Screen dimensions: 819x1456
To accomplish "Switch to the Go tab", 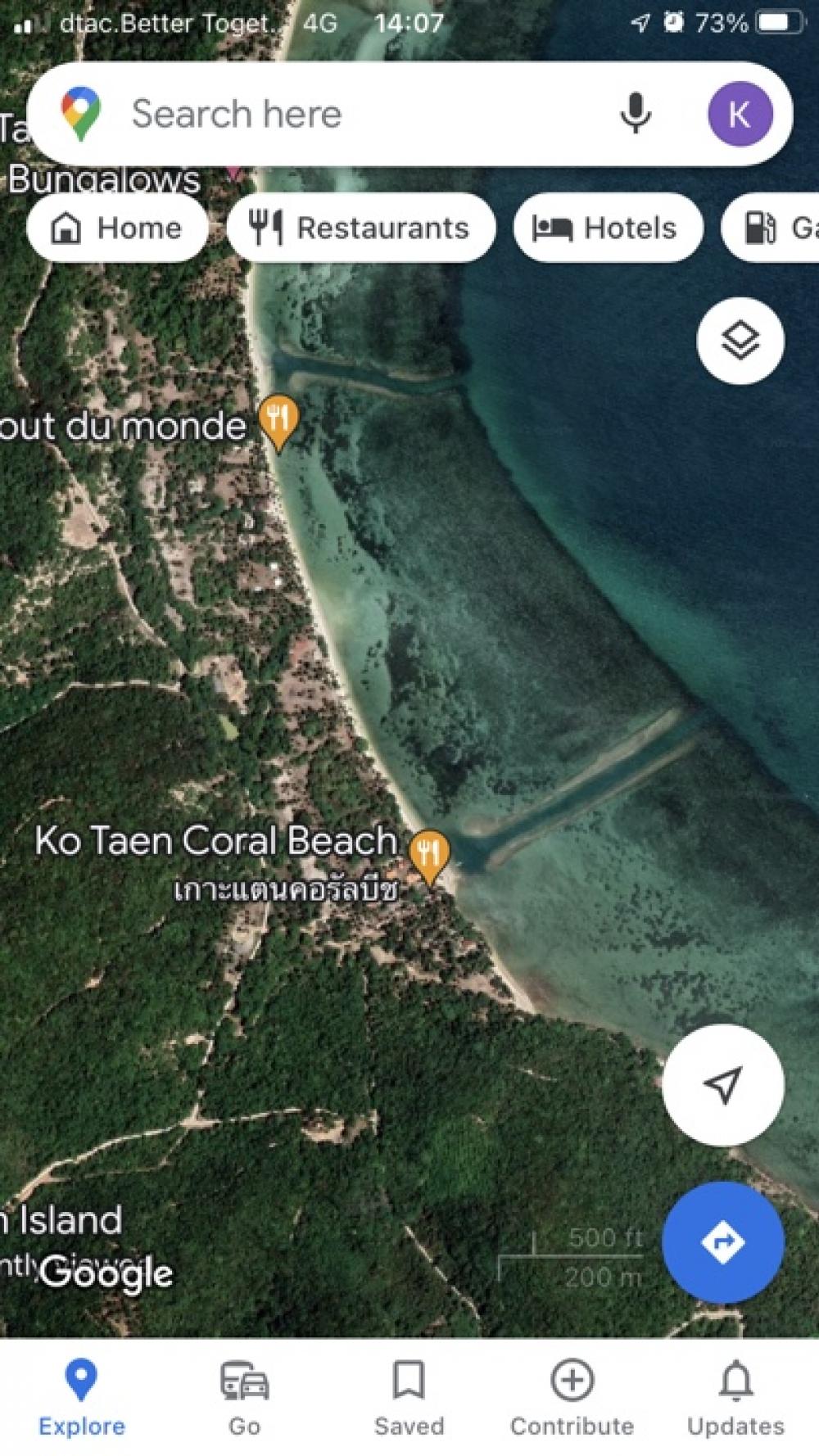I will [x=245, y=1398].
